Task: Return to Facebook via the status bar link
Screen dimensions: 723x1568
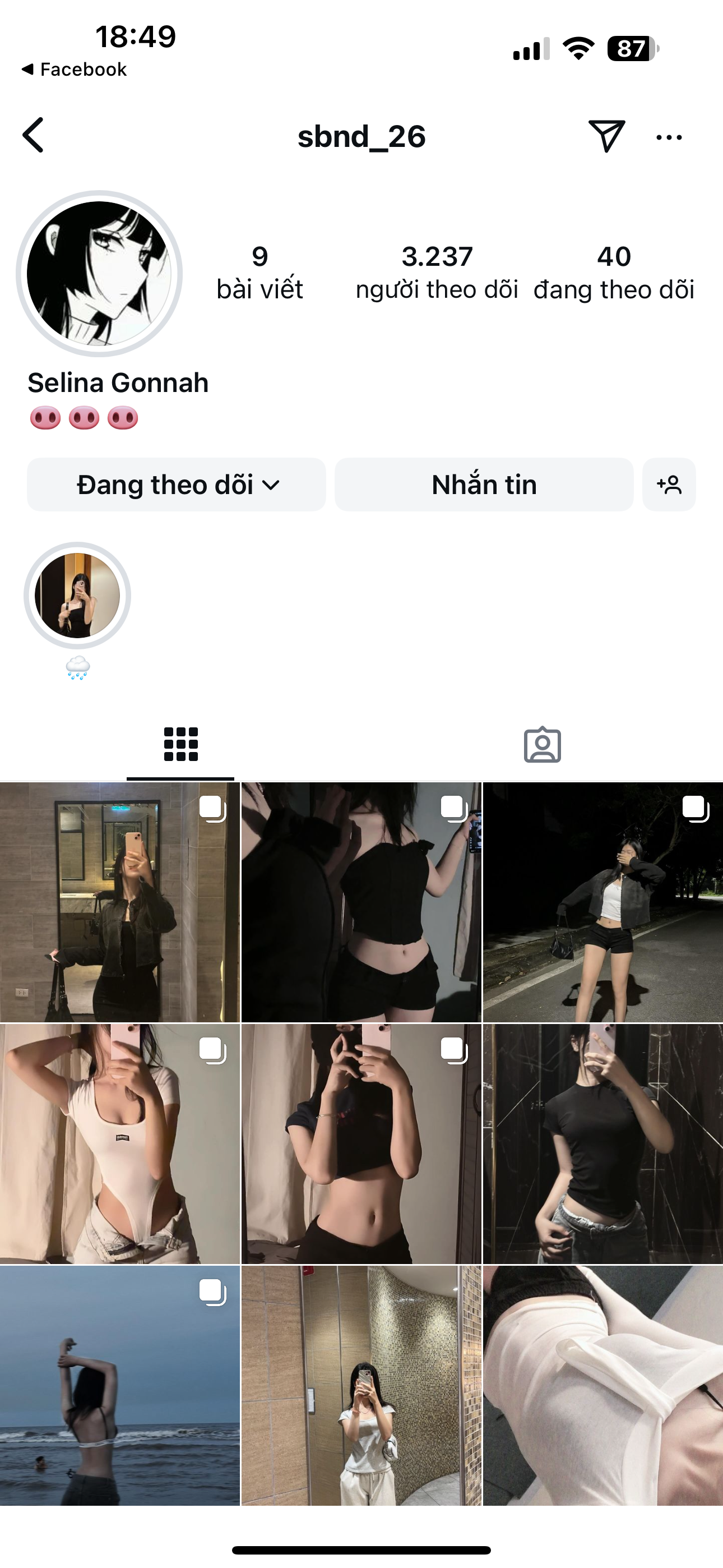Action: 74,70
